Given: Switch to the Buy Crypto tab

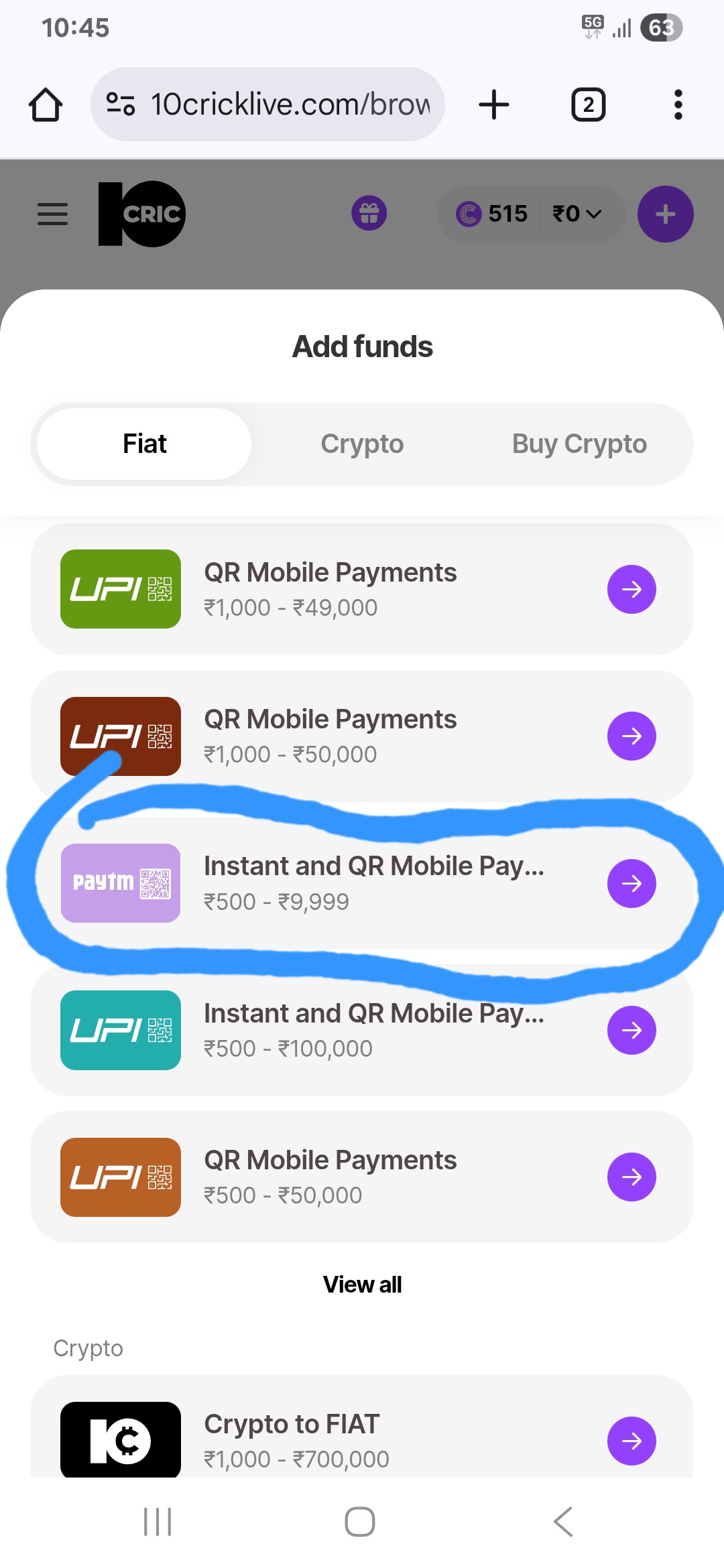Looking at the screenshot, I should tap(579, 444).
